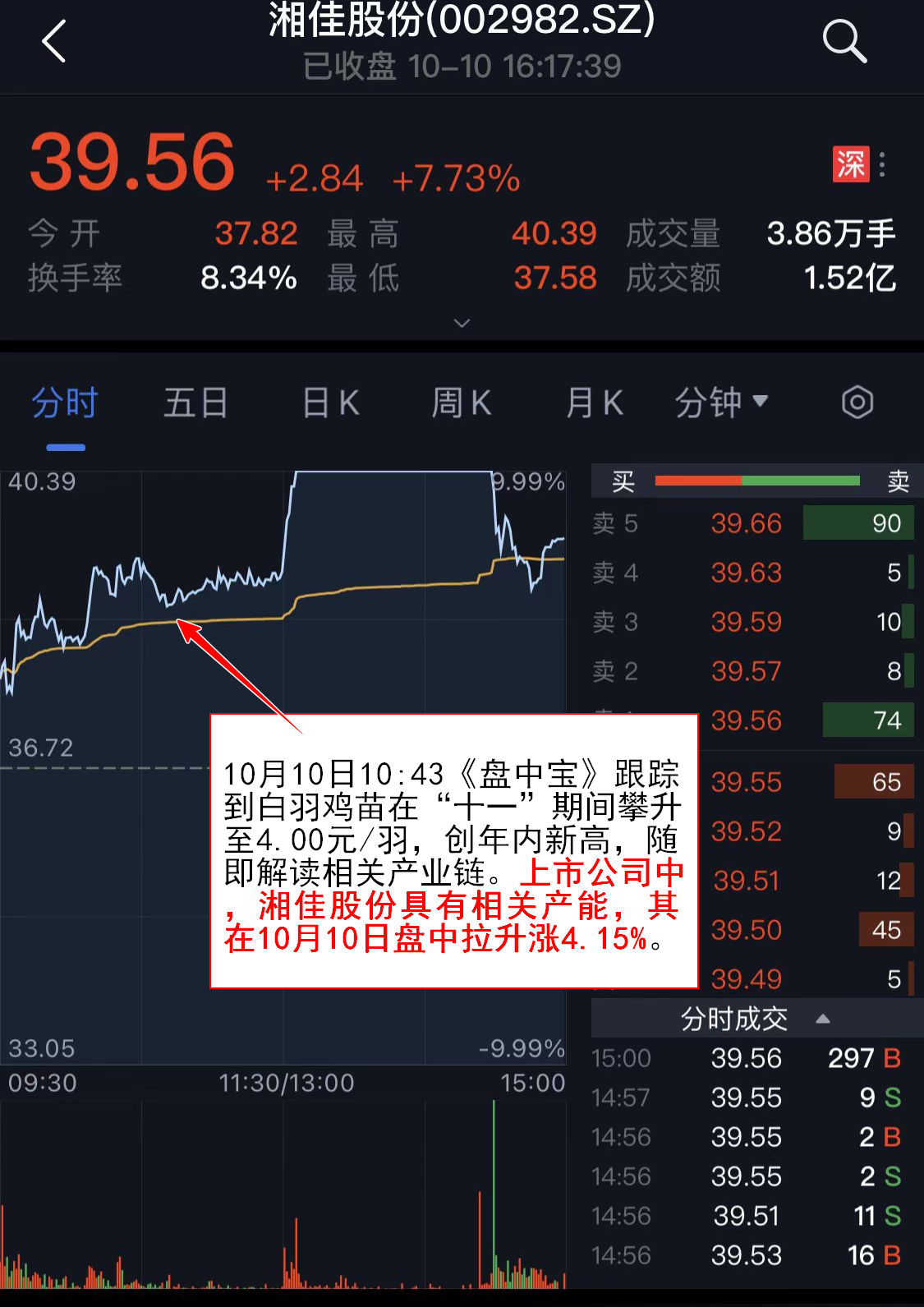Toggle the 分时成交 panel arrow
The width and height of the screenshot is (924, 1307).
click(x=822, y=1019)
